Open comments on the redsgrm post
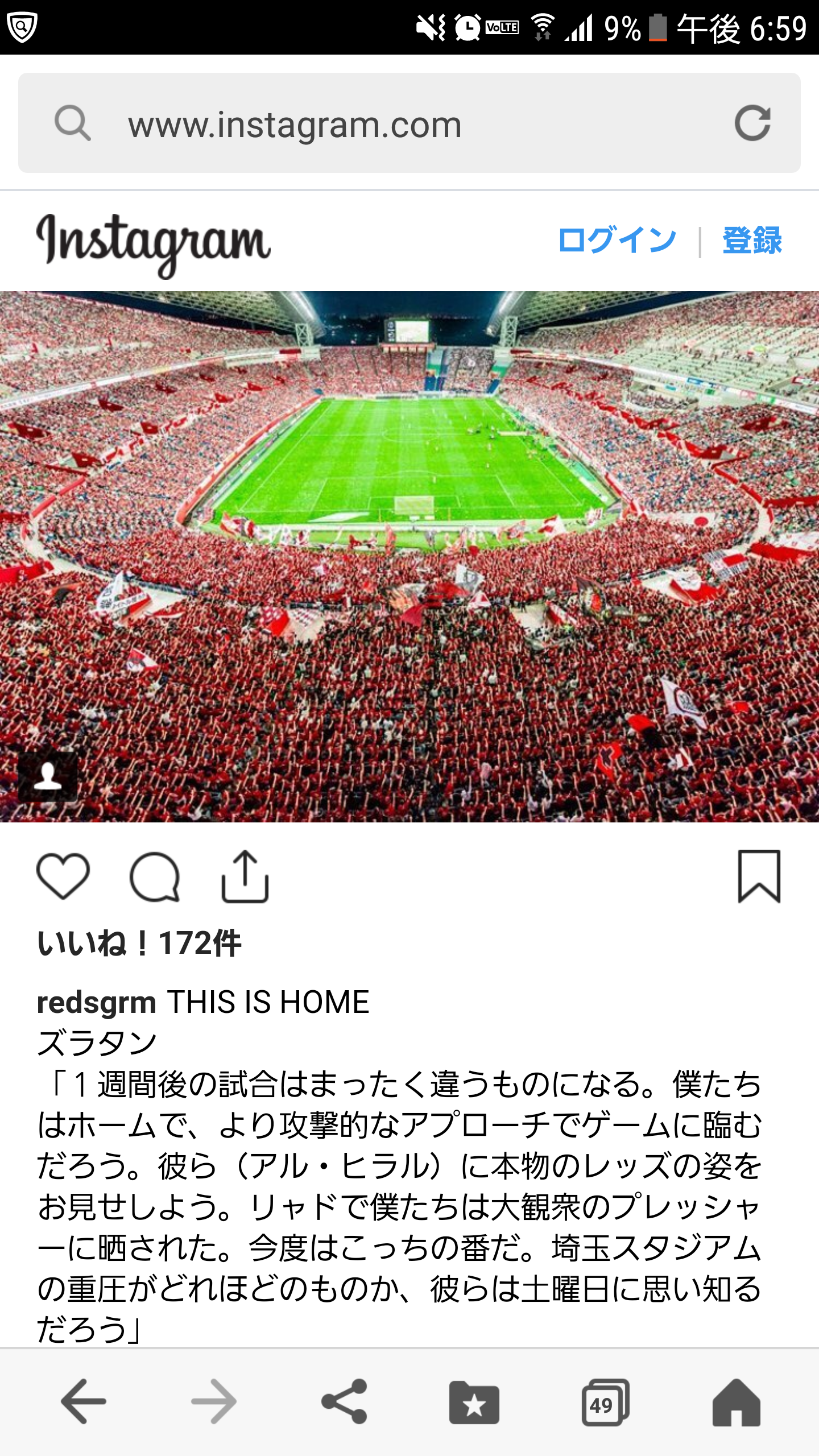The width and height of the screenshot is (819, 1456). [154, 876]
